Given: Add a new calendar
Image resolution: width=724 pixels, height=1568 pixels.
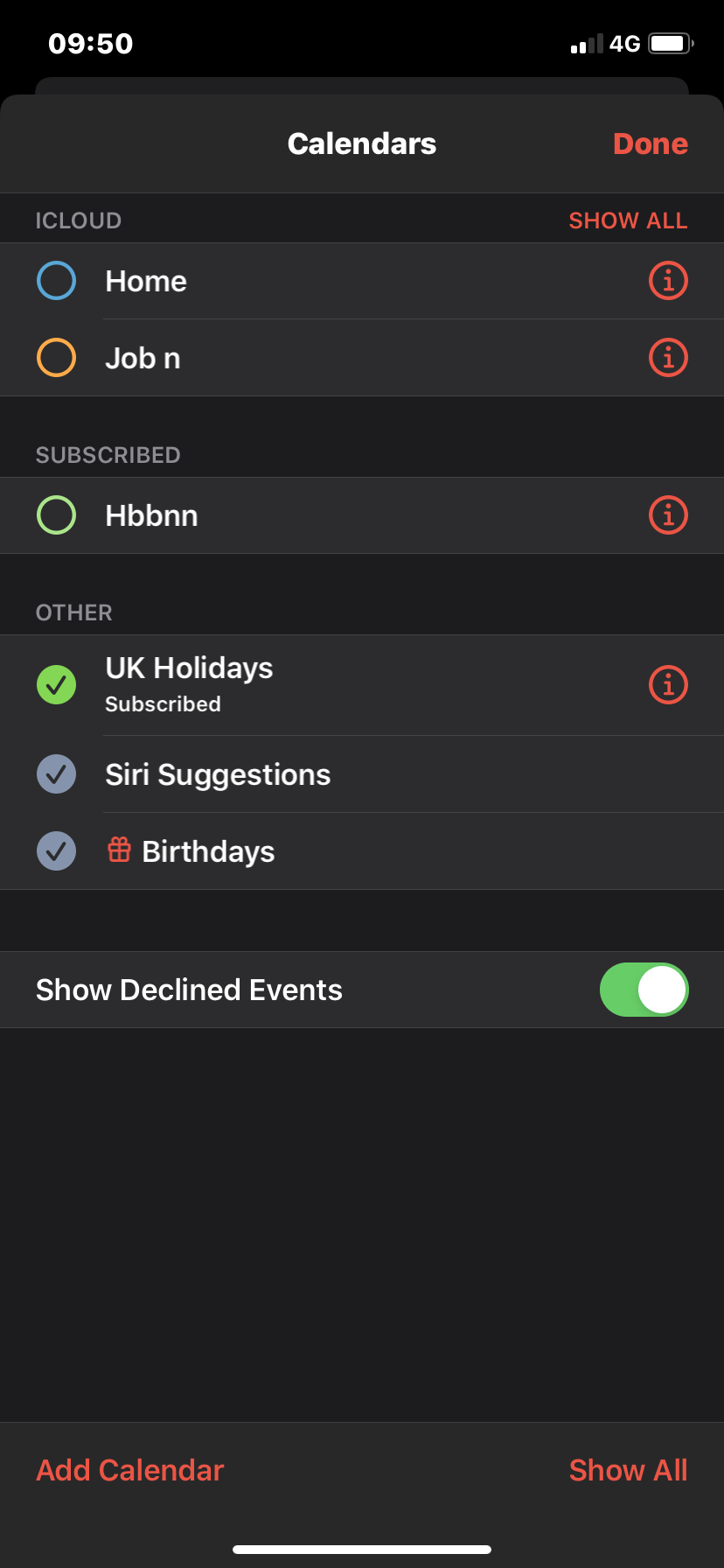Looking at the screenshot, I should coord(130,1470).
